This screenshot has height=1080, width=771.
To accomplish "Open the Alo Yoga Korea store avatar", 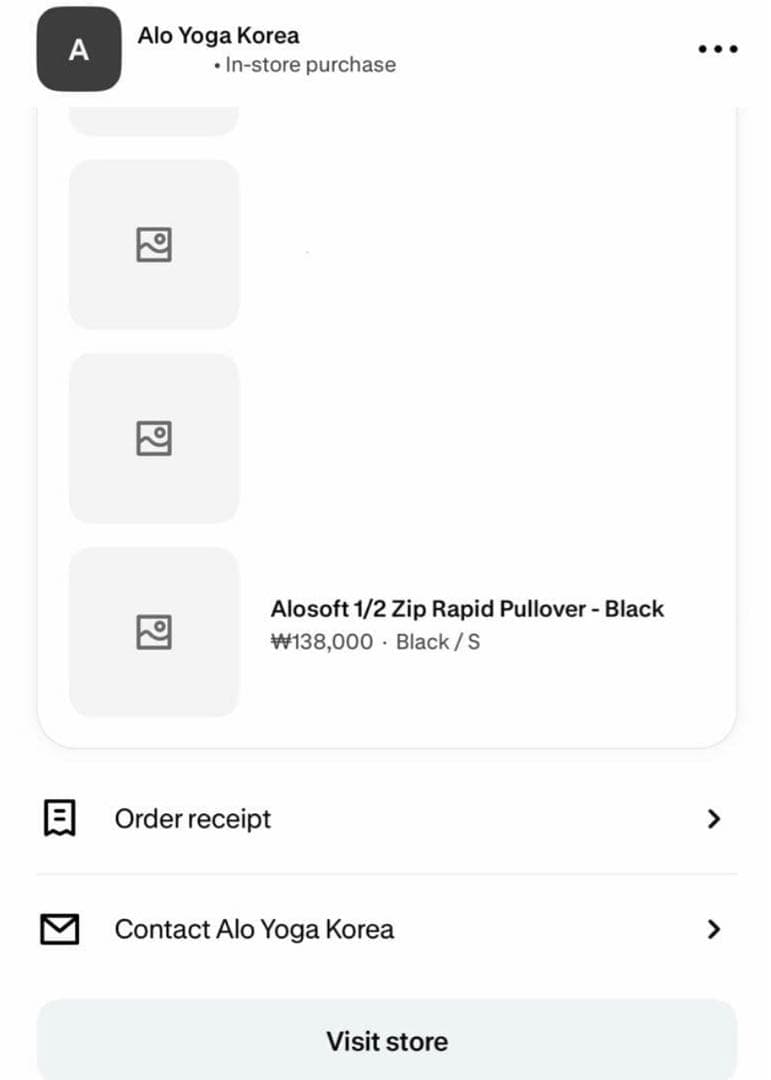I will pos(79,51).
